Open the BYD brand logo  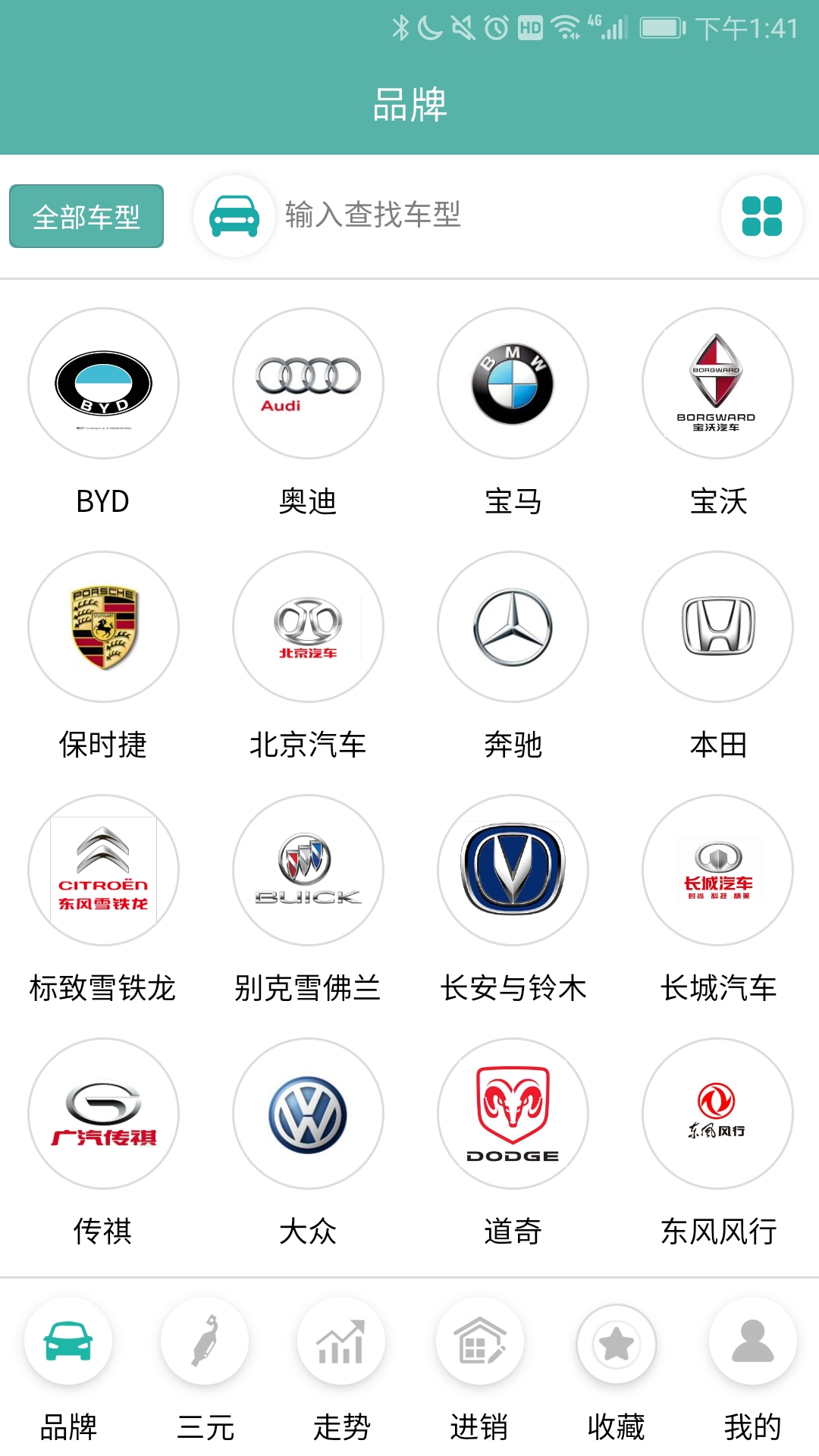(102, 384)
